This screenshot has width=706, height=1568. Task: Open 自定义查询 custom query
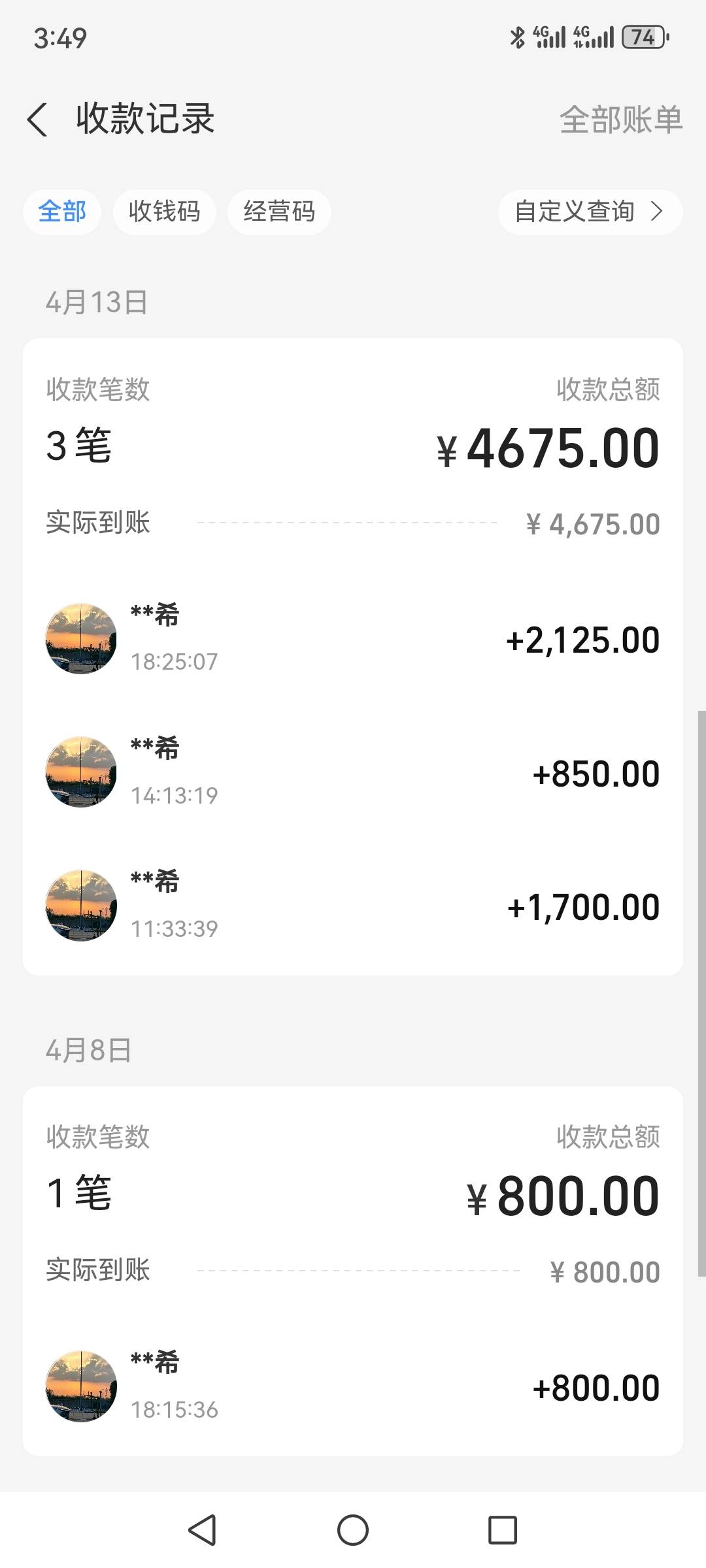pyautogui.click(x=590, y=212)
